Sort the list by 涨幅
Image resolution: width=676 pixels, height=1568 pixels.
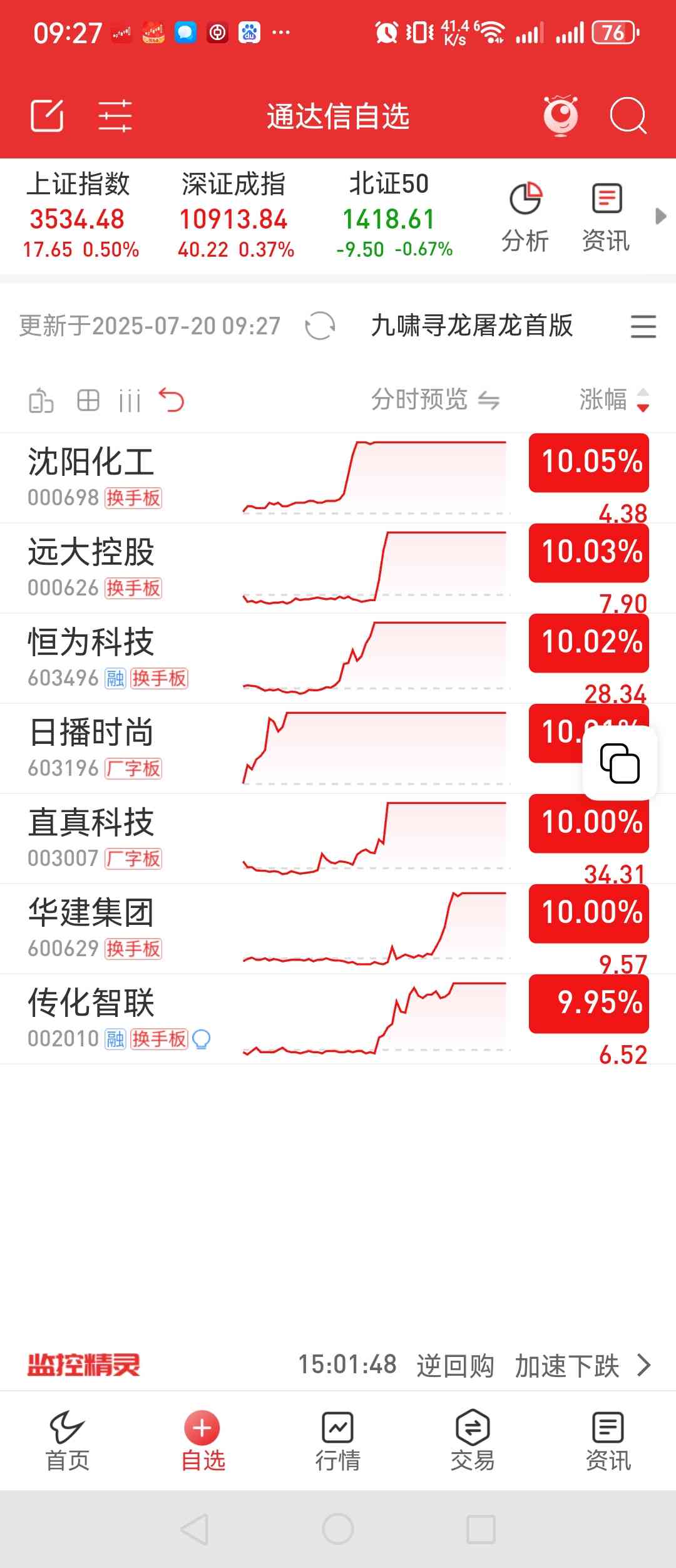[613, 400]
